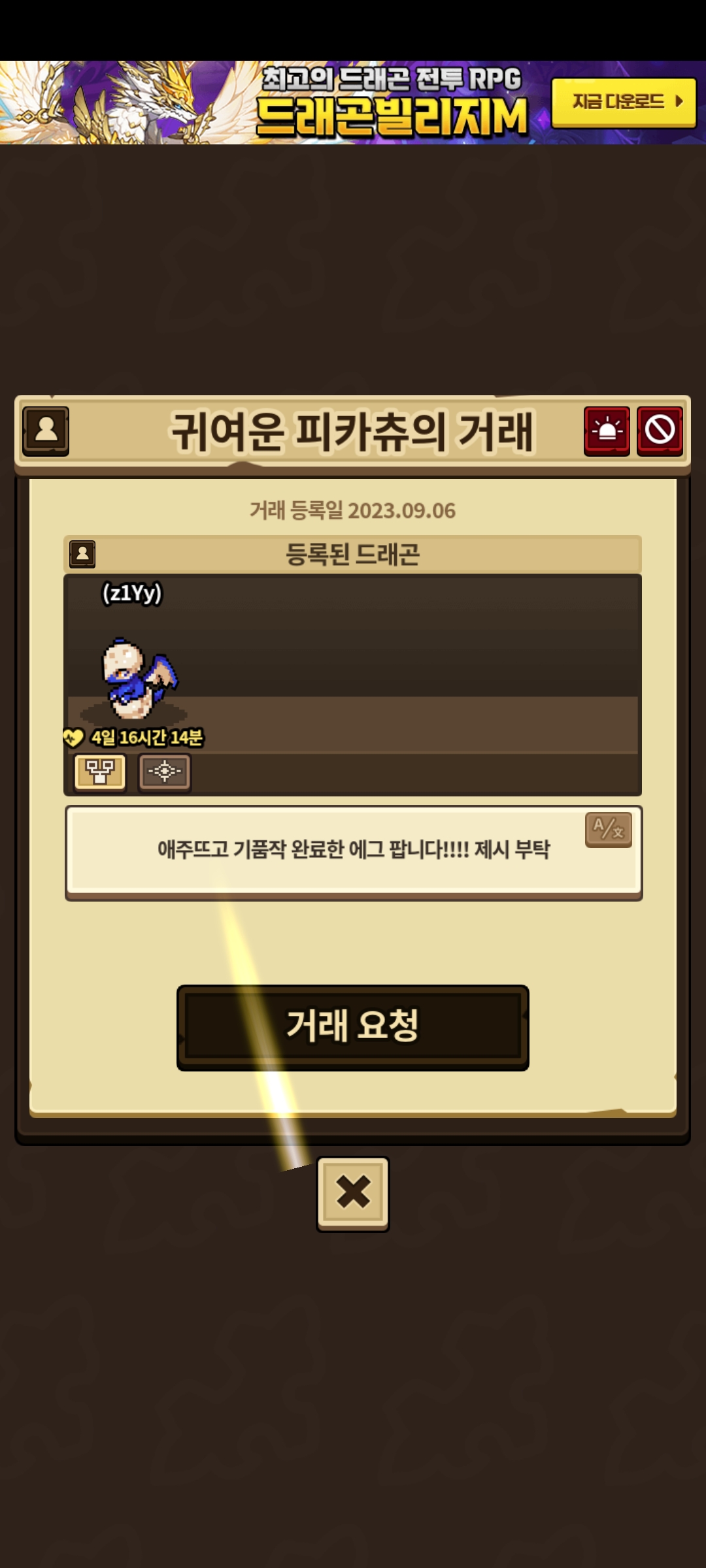Open the profile icon beside 등록된 드래곤

point(82,554)
